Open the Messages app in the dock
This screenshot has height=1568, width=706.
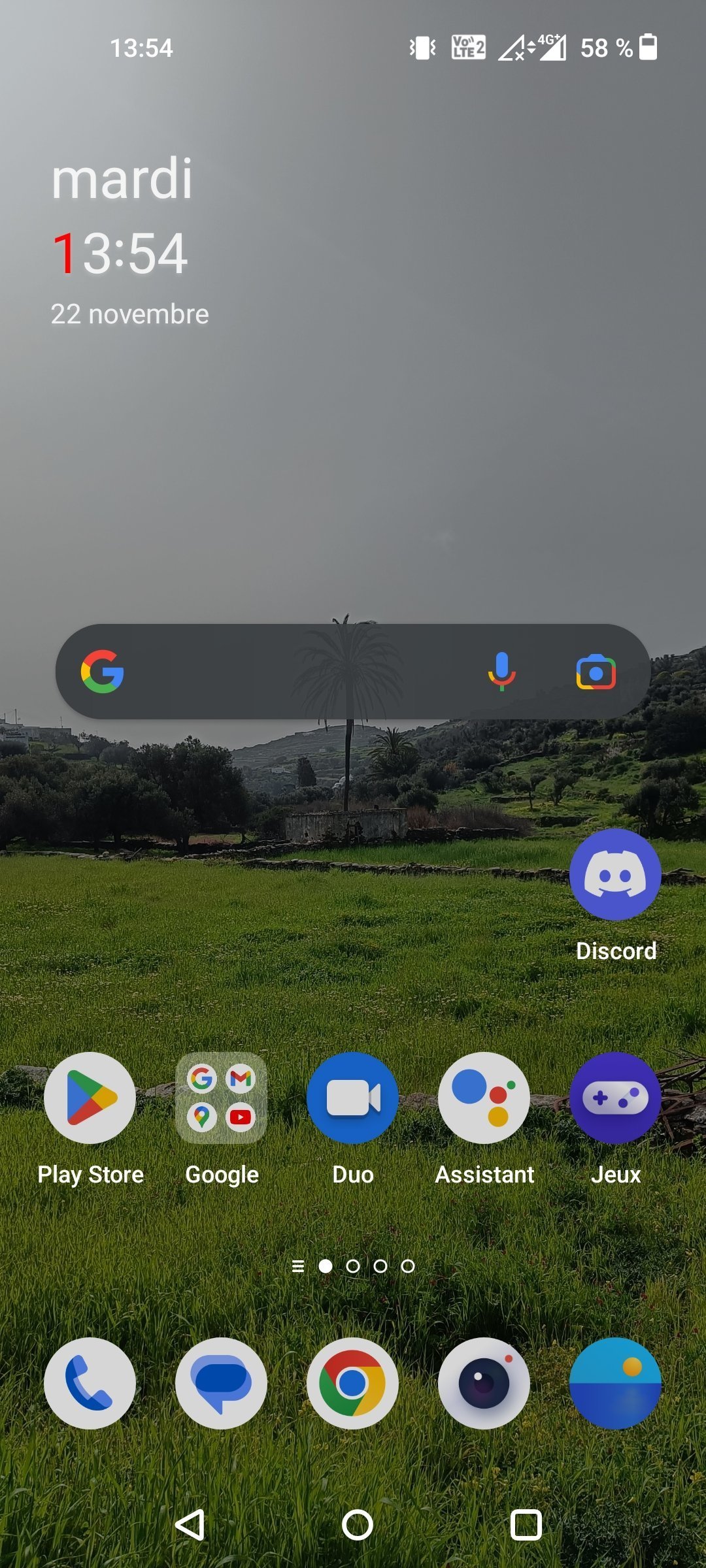222,1383
